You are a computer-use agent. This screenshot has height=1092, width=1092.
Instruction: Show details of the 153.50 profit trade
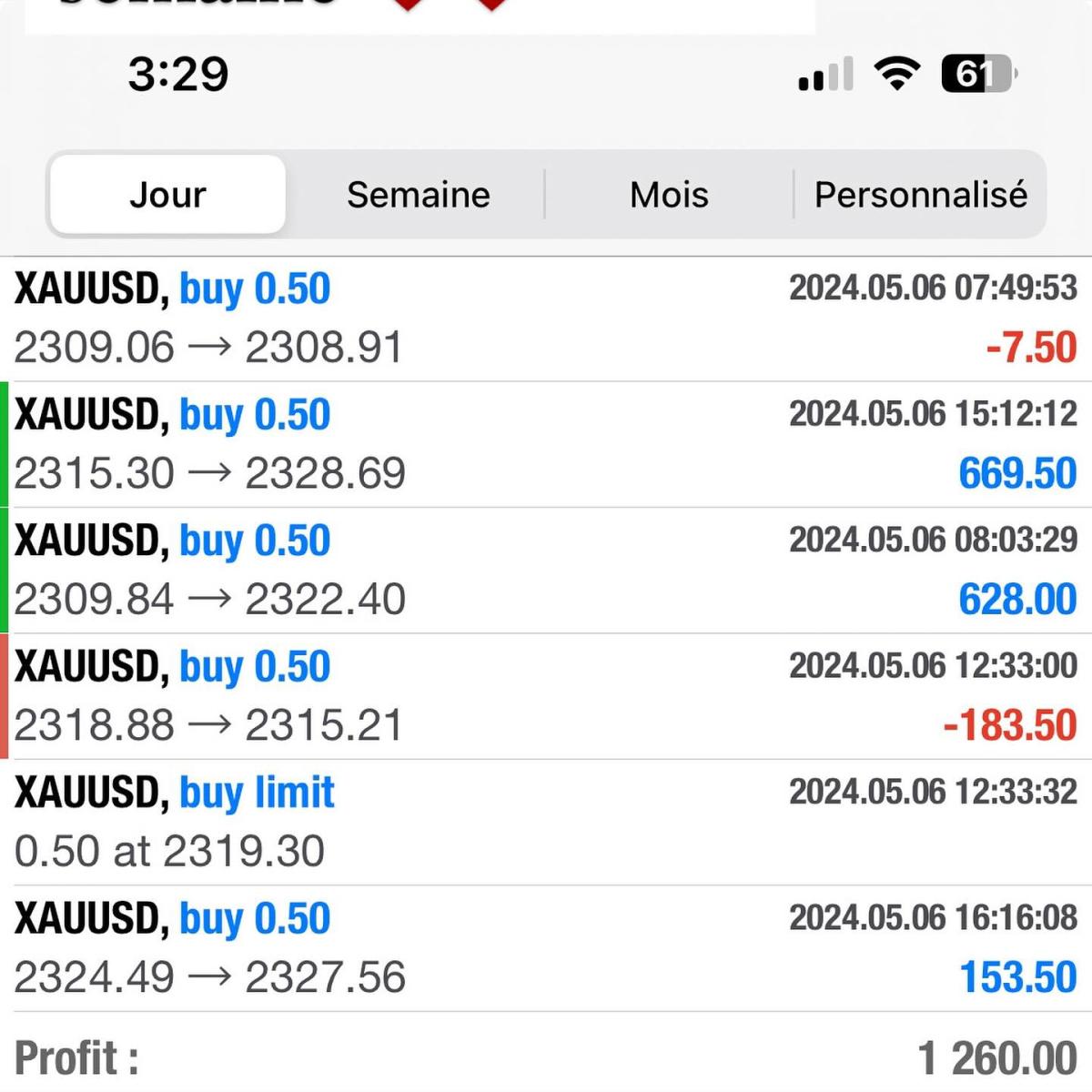546,947
